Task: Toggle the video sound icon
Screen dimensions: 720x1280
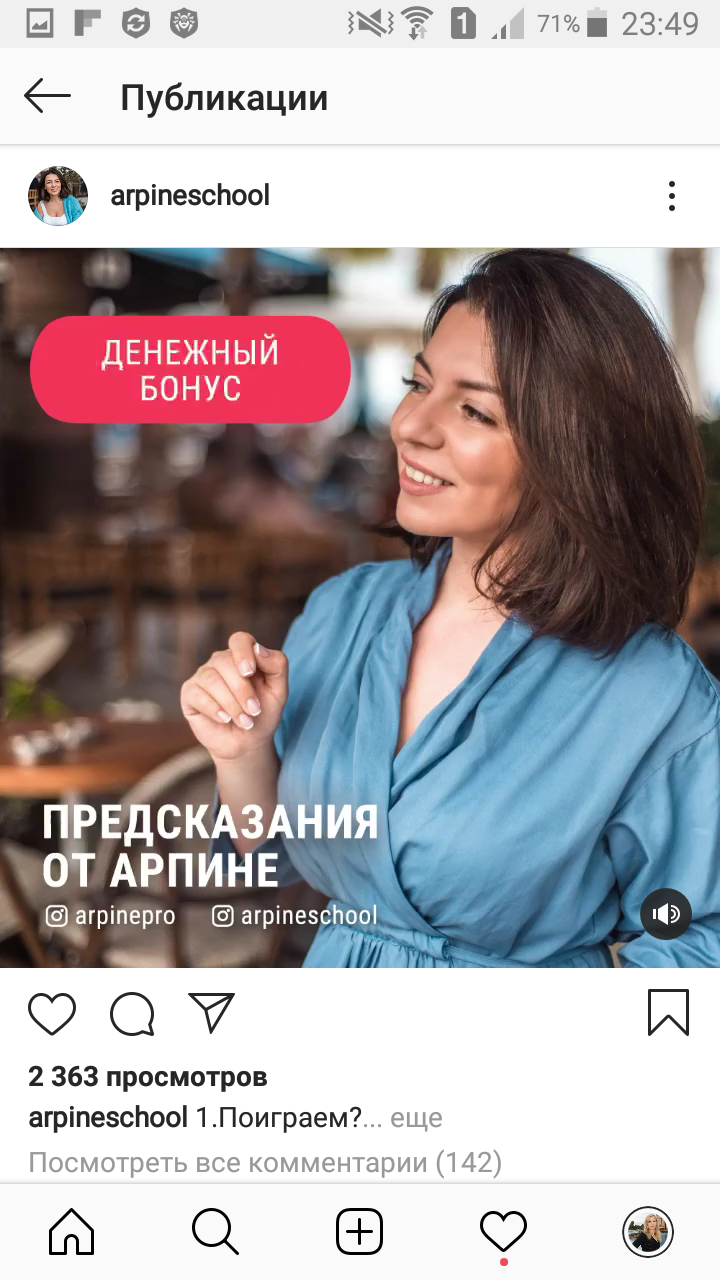Action: (x=666, y=913)
